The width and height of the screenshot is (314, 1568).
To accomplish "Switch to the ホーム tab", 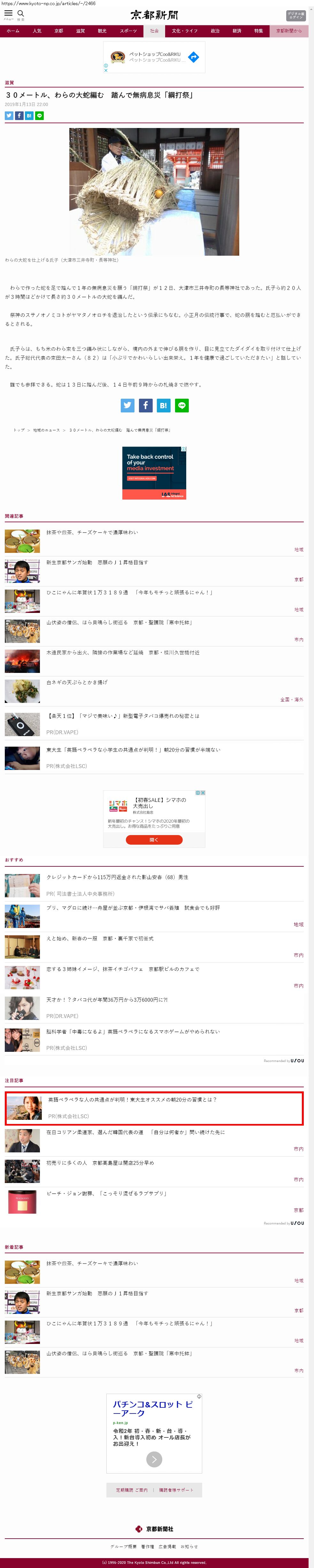I will click(13, 31).
